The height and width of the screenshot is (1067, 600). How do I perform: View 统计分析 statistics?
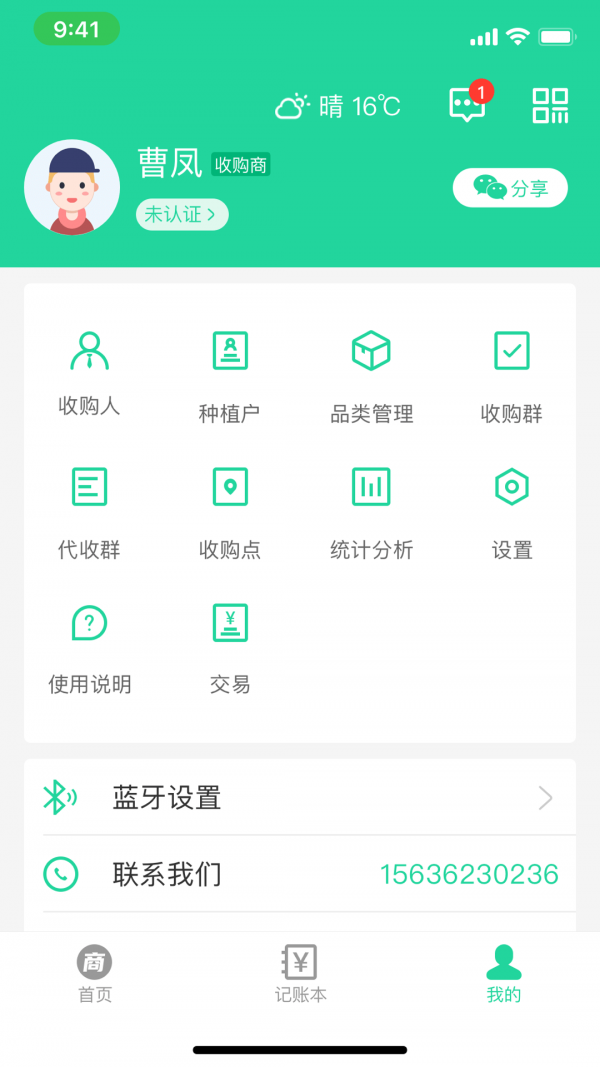[x=371, y=511]
